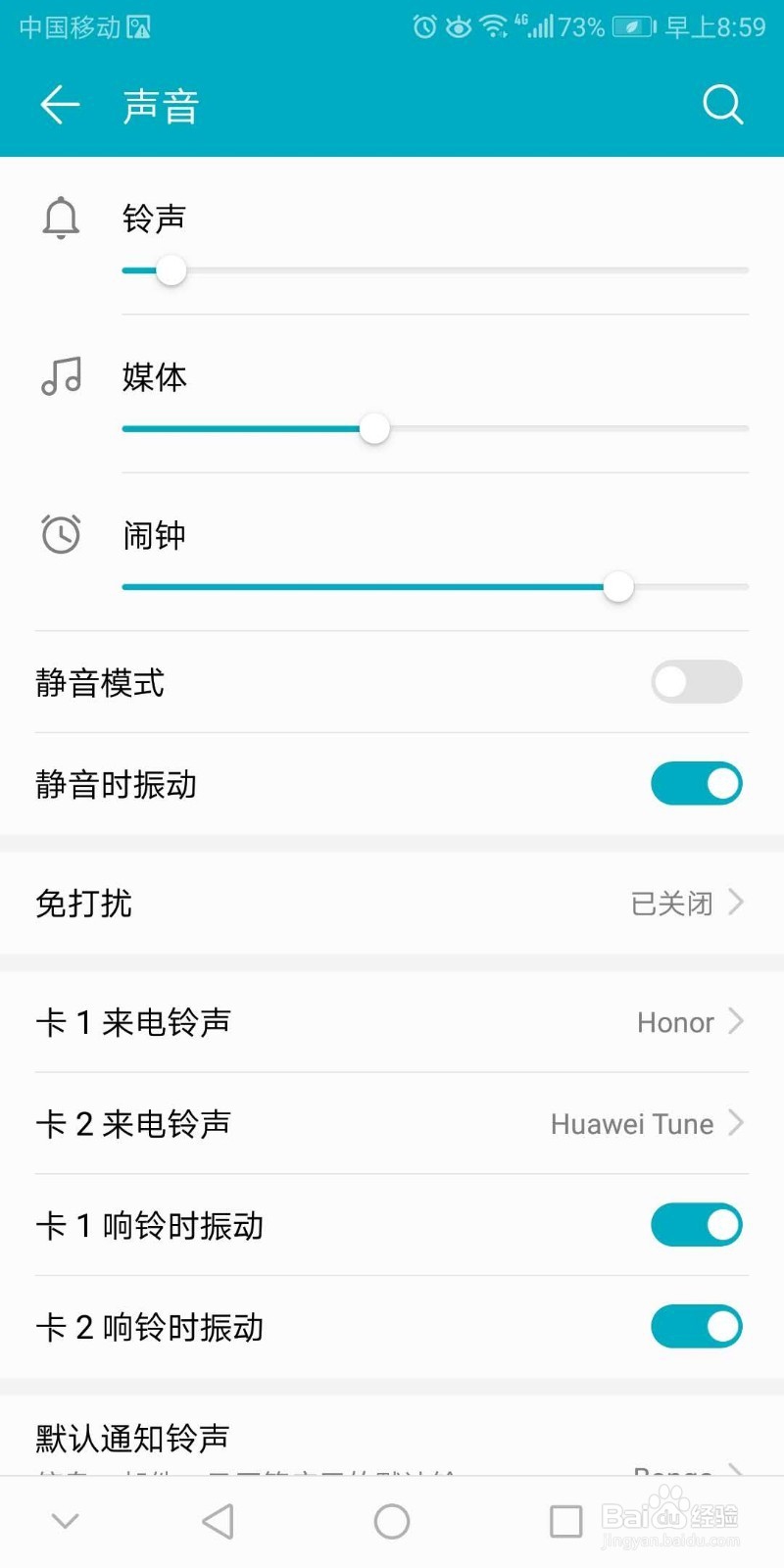Turn off 卡2响铃时振动 vibration
This screenshot has height=1568, width=784.
click(696, 1326)
